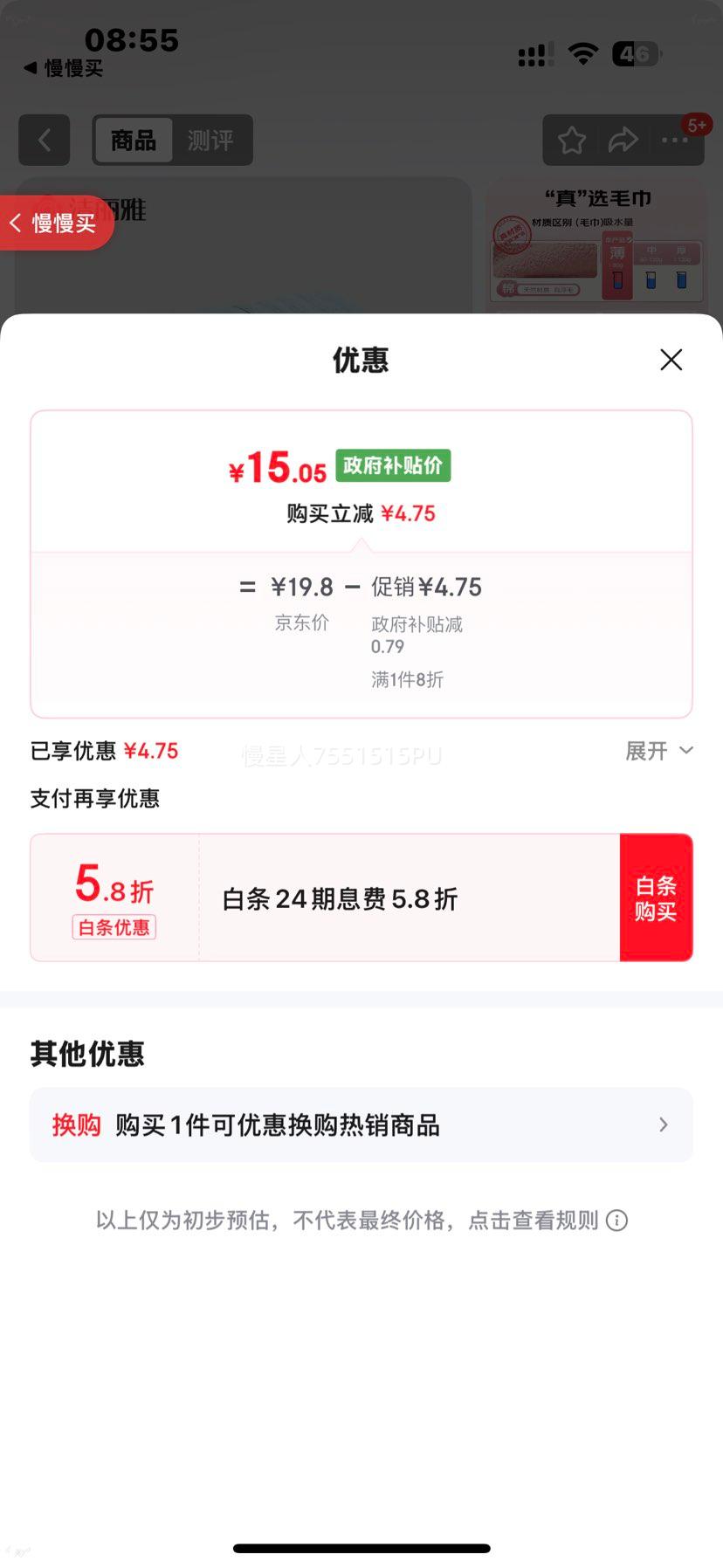
Task: Tap 白条购买 purchase button
Action: click(x=656, y=897)
